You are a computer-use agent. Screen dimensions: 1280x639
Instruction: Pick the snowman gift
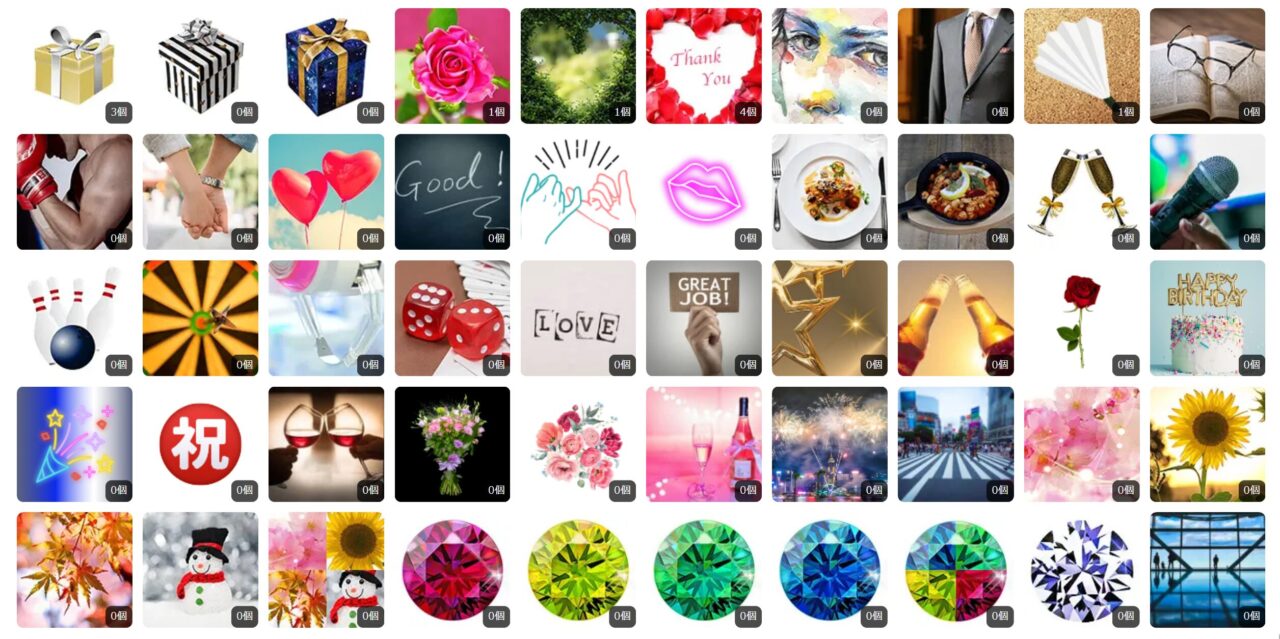click(200, 570)
